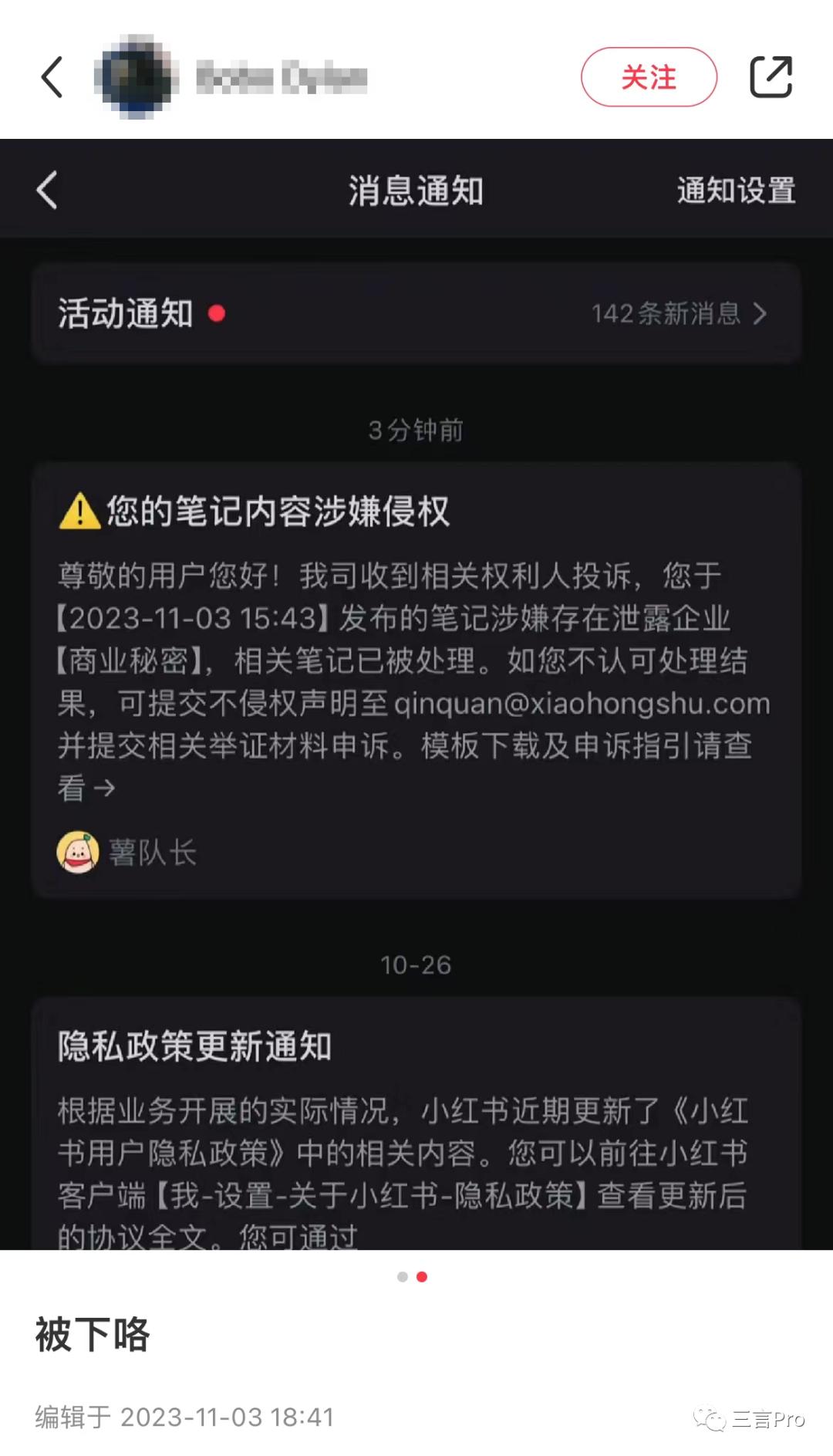Jump to the first image via page dot
Image resolution: width=833 pixels, height=1456 pixels.
coord(402,1277)
